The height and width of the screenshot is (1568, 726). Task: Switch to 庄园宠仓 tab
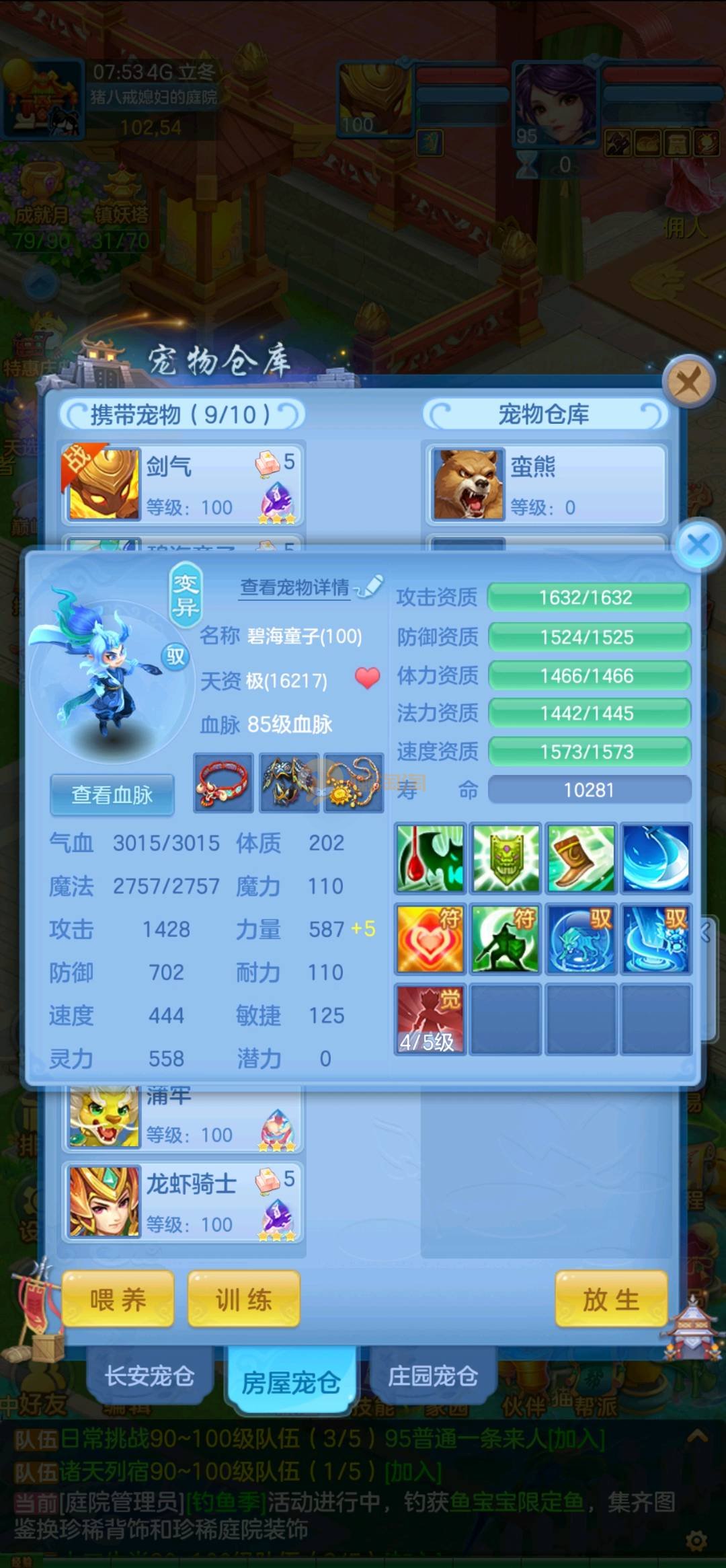(432, 1376)
